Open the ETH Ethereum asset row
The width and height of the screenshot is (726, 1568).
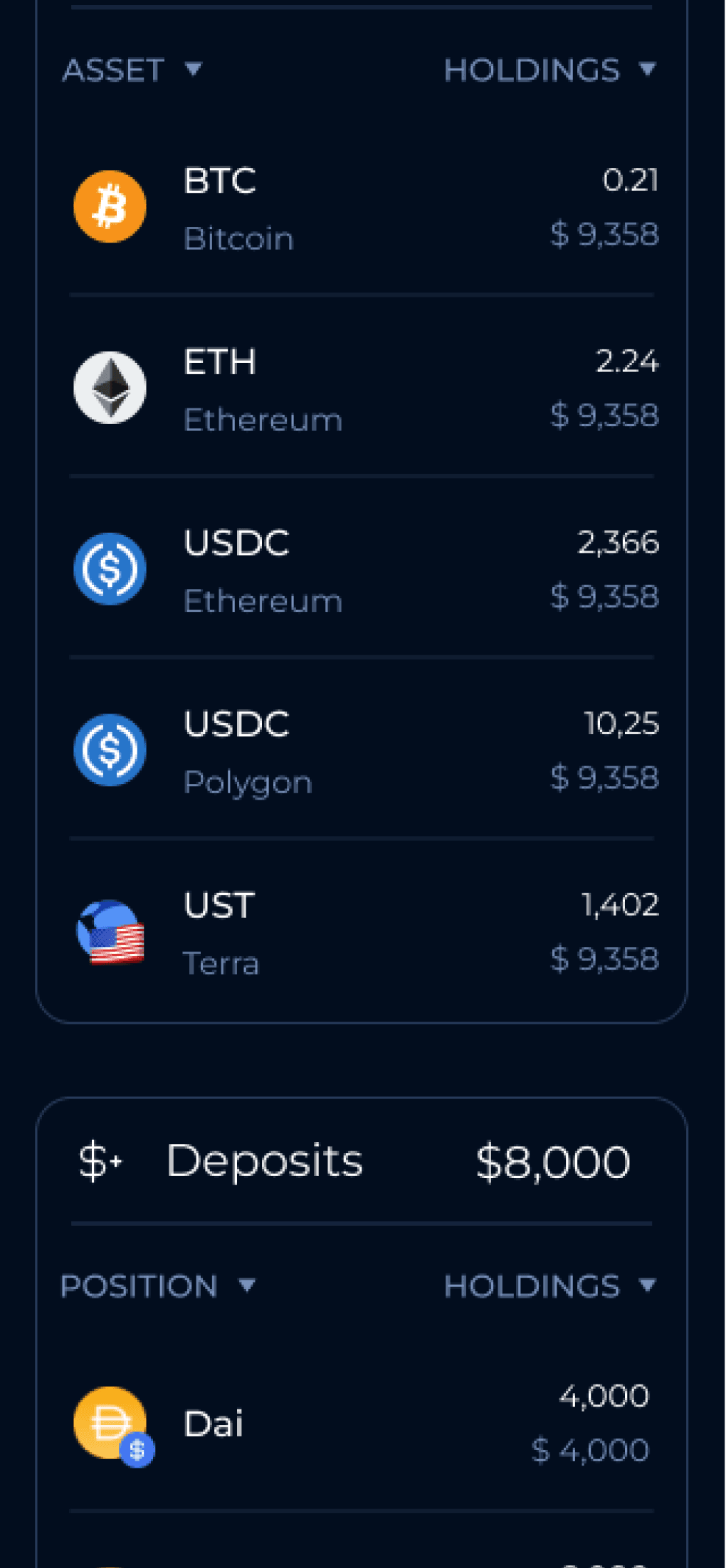(362, 388)
